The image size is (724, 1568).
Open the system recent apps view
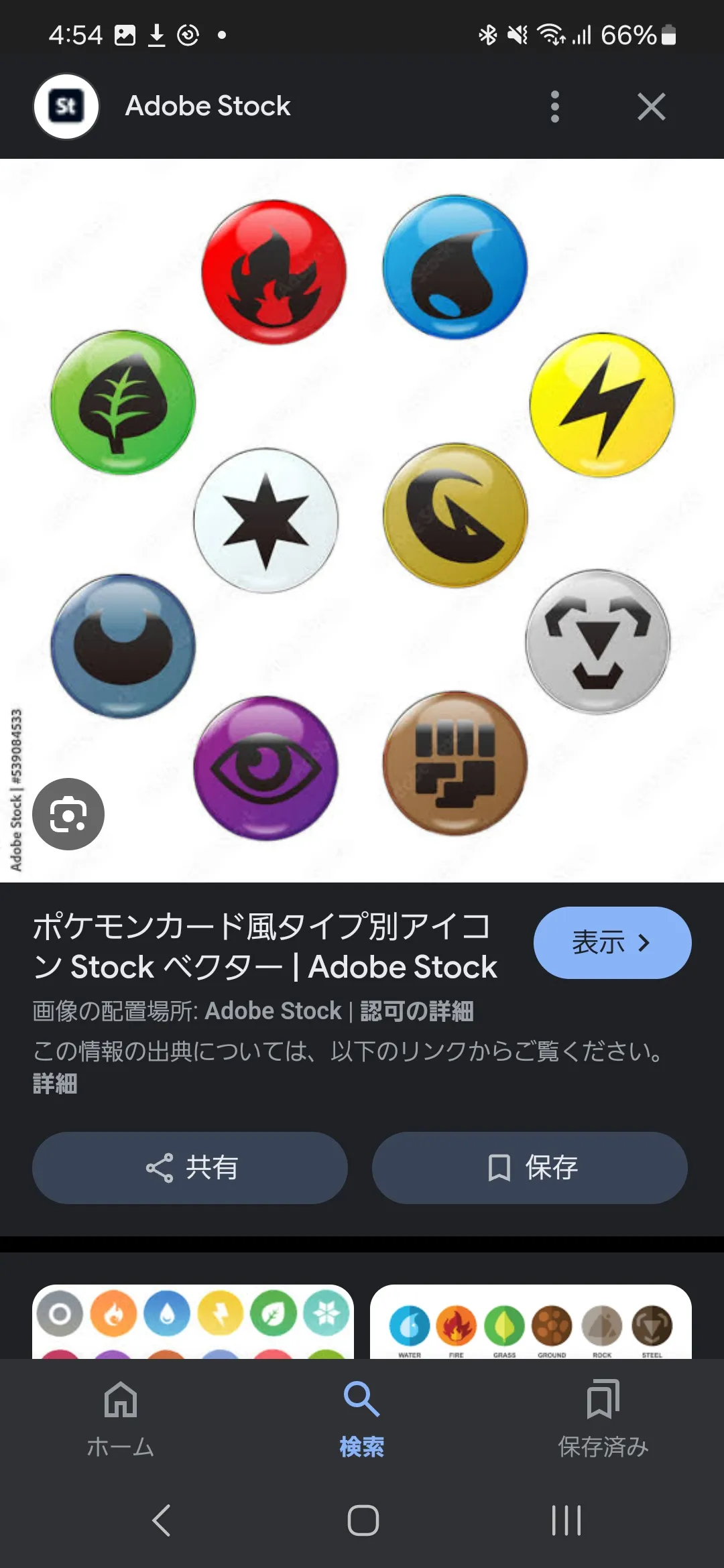(566, 1520)
